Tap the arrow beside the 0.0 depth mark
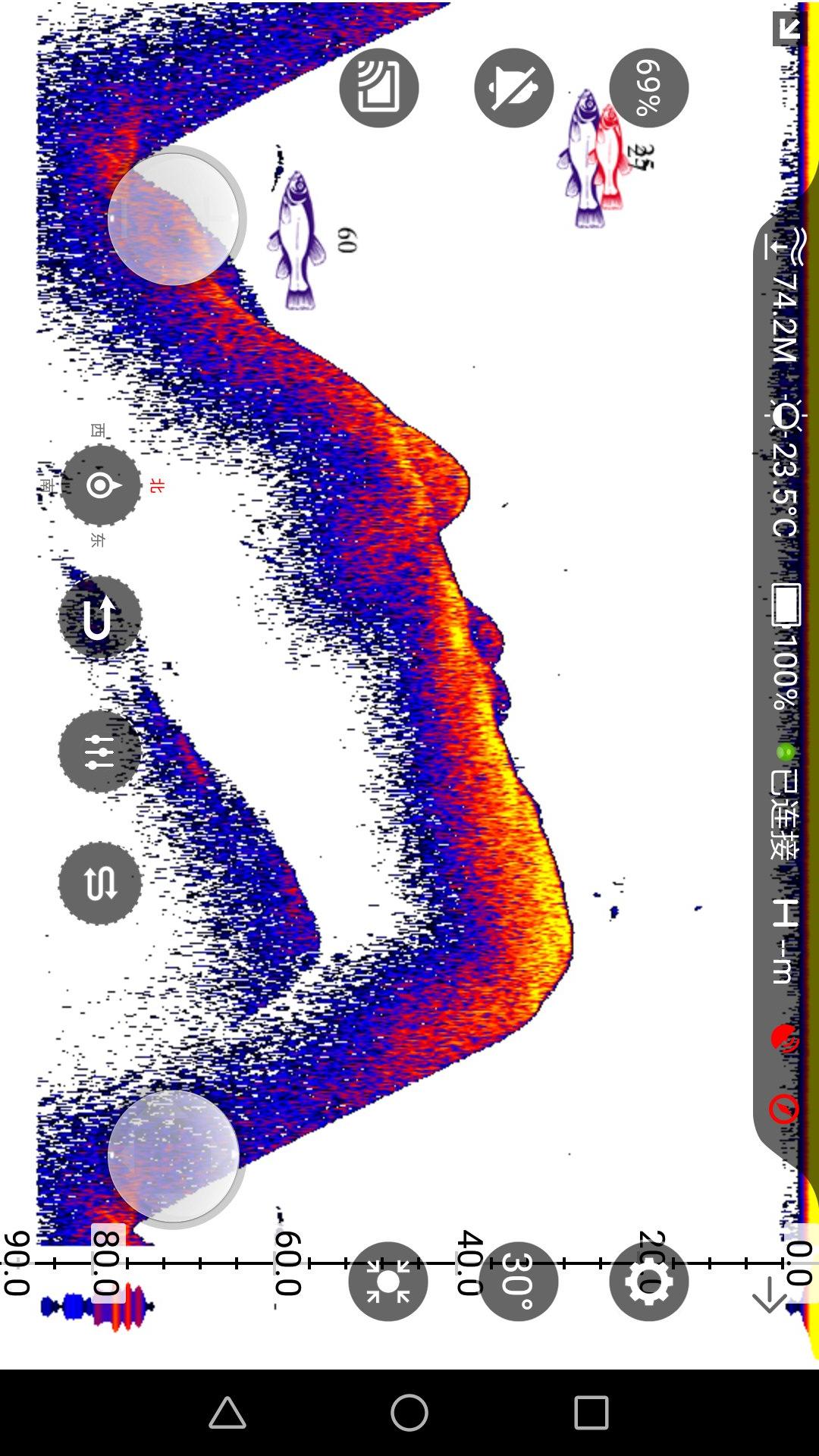 (770, 1295)
